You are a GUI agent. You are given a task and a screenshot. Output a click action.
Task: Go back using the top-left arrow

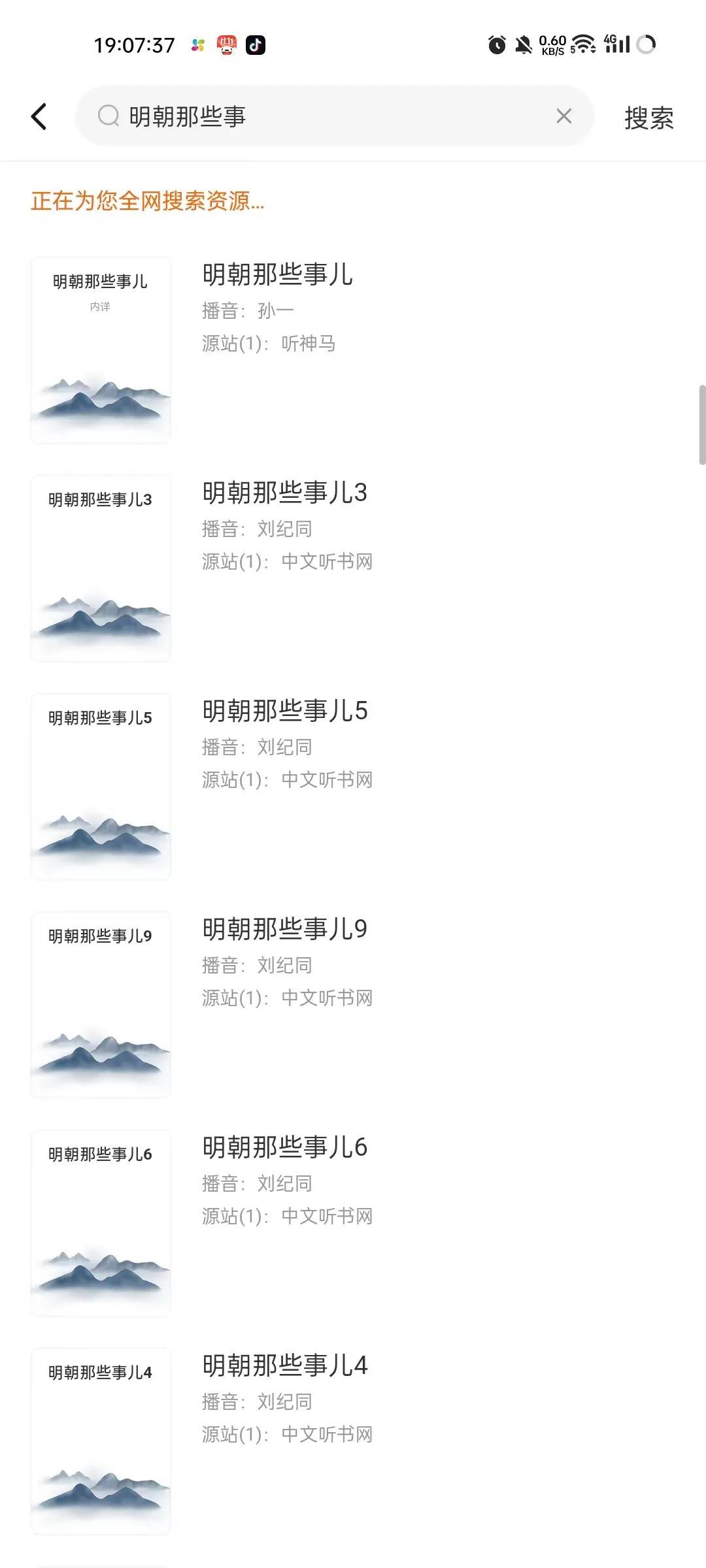pyautogui.click(x=39, y=117)
